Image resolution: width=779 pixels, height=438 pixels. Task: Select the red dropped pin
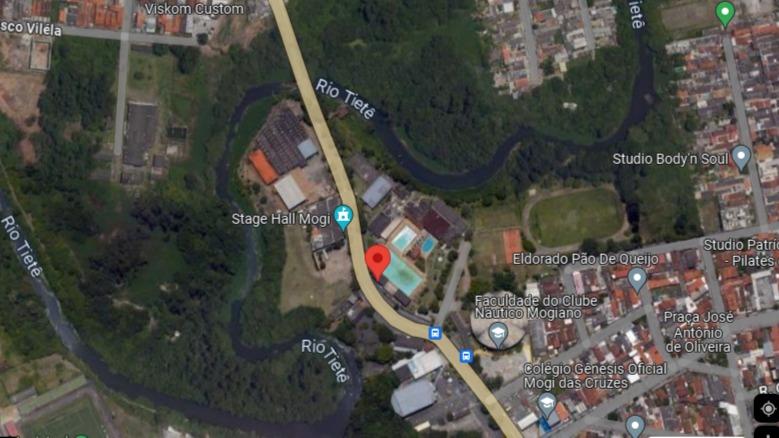pos(377,262)
